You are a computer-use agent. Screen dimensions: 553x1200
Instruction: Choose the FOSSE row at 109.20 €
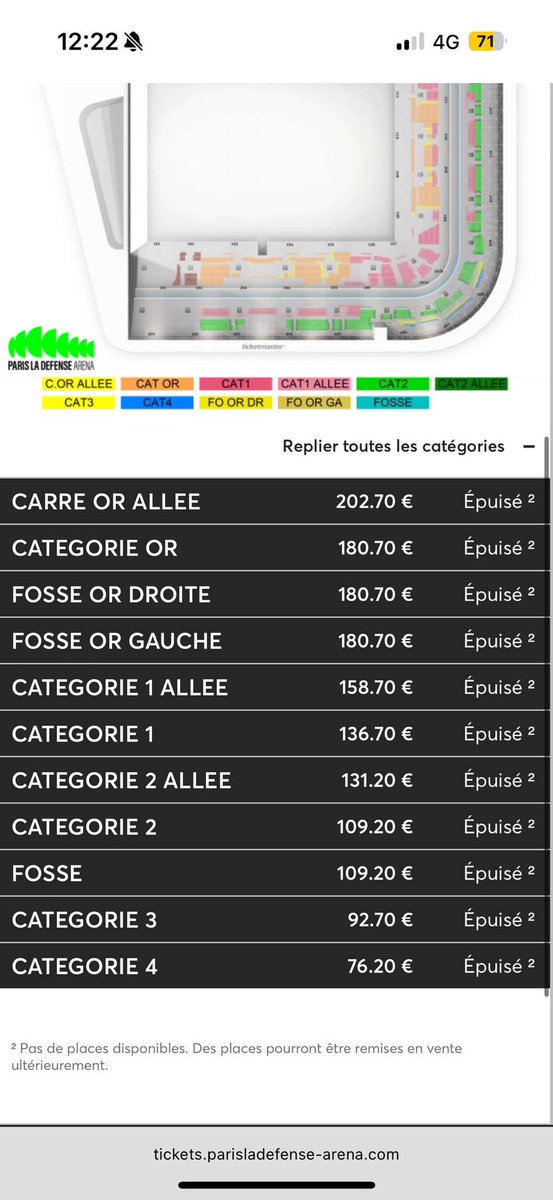pyautogui.click(x=275, y=873)
